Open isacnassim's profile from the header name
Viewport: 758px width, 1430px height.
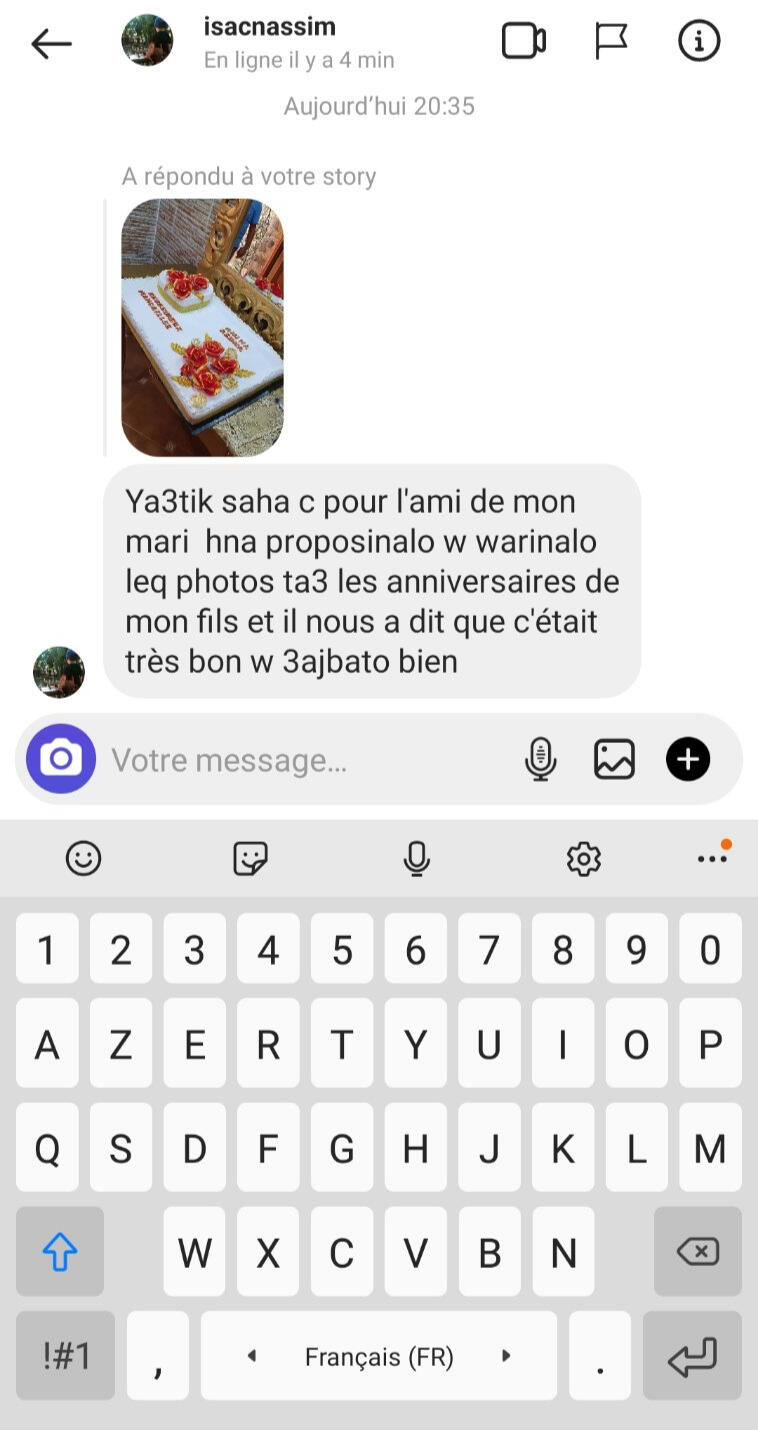pyautogui.click(x=270, y=27)
